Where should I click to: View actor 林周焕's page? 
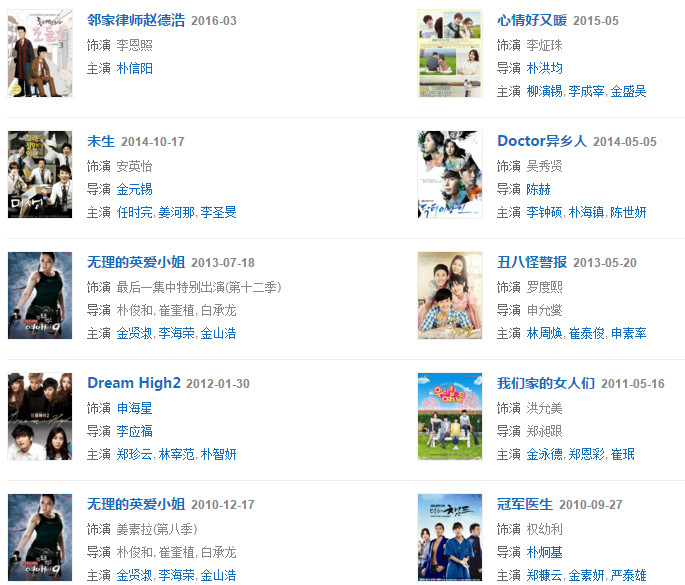545,333
